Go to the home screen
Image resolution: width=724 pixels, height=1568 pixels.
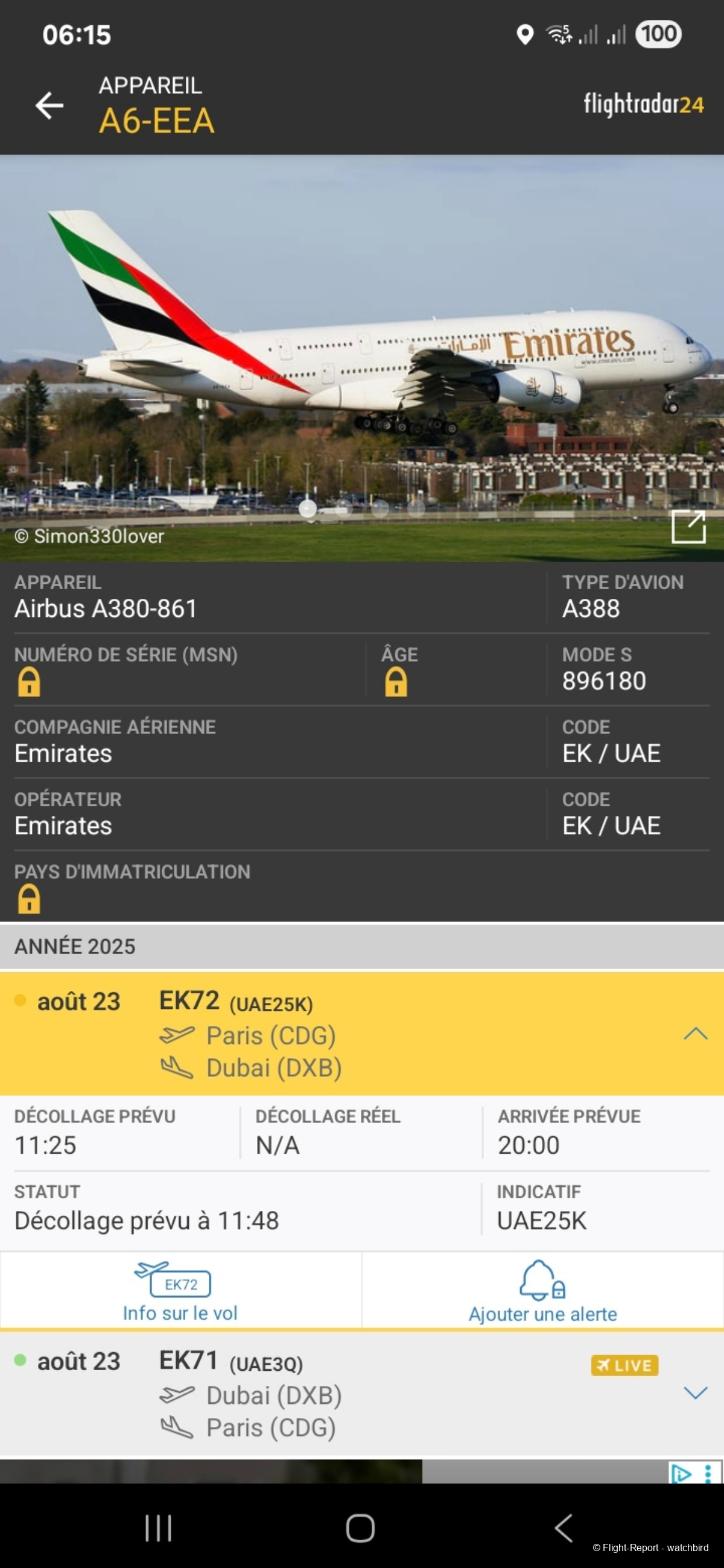pyautogui.click(x=360, y=1528)
